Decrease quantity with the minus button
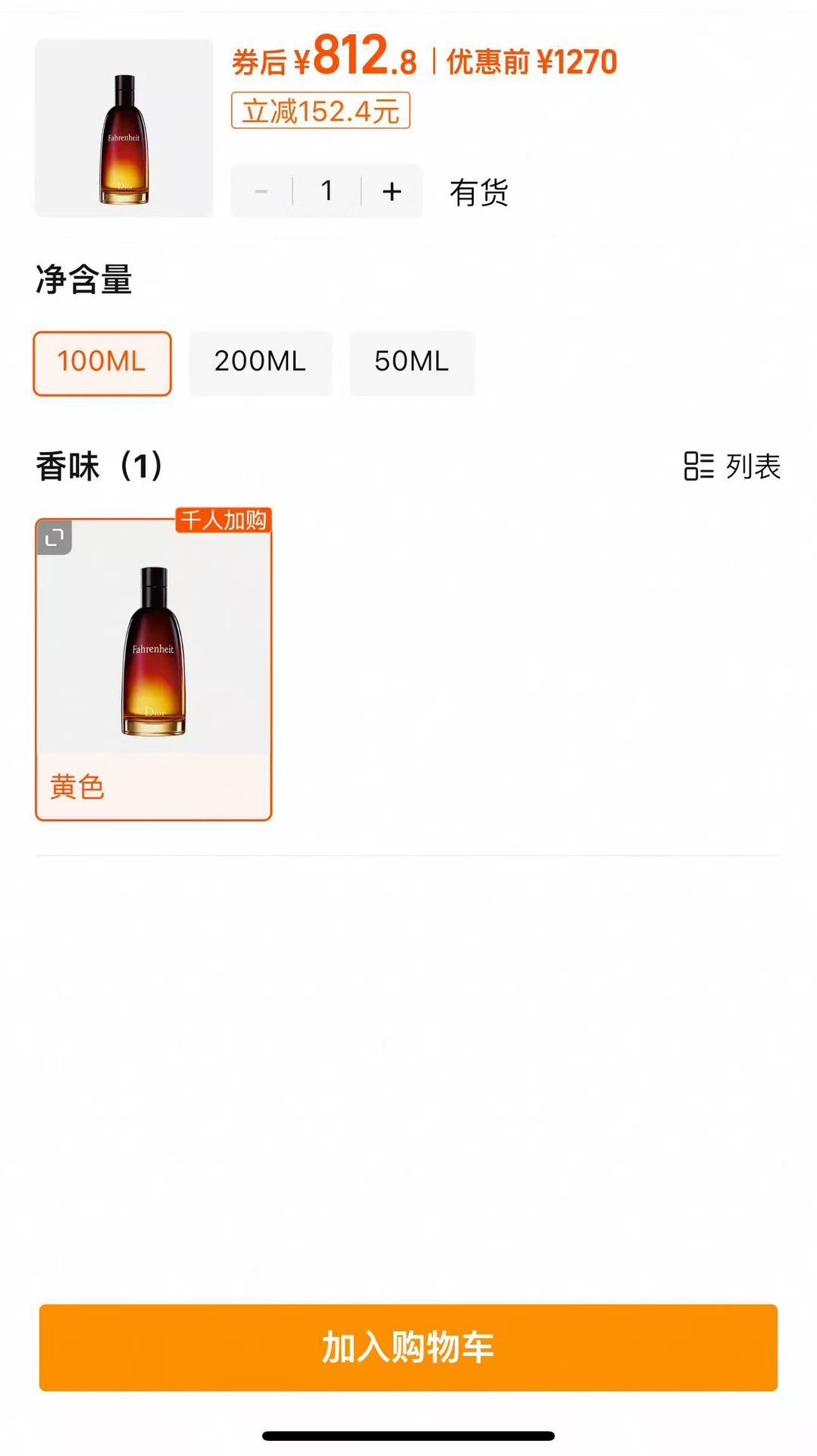 tap(261, 191)
